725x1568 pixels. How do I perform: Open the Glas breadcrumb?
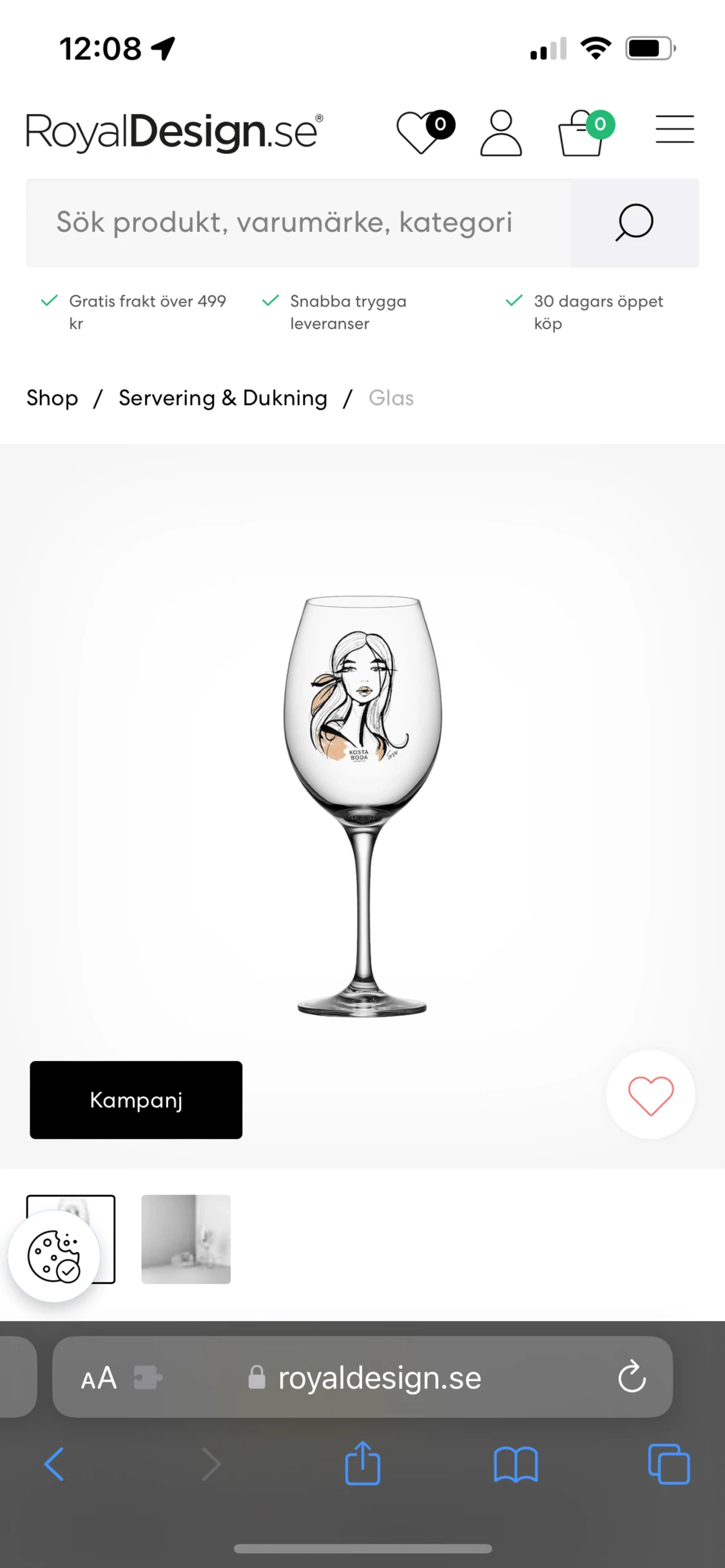[x=391, y=398]
